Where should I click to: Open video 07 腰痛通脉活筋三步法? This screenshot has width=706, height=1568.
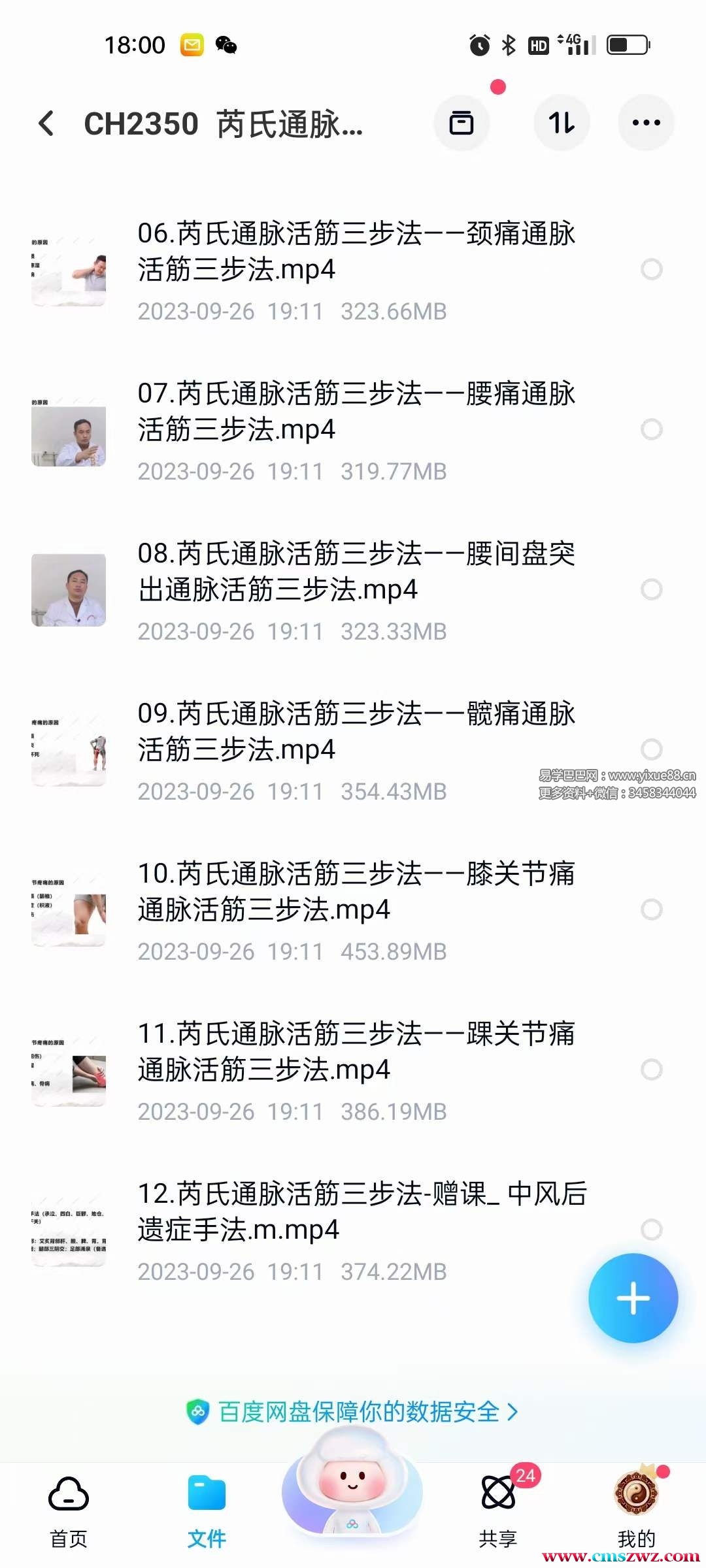tap(356, 412)
